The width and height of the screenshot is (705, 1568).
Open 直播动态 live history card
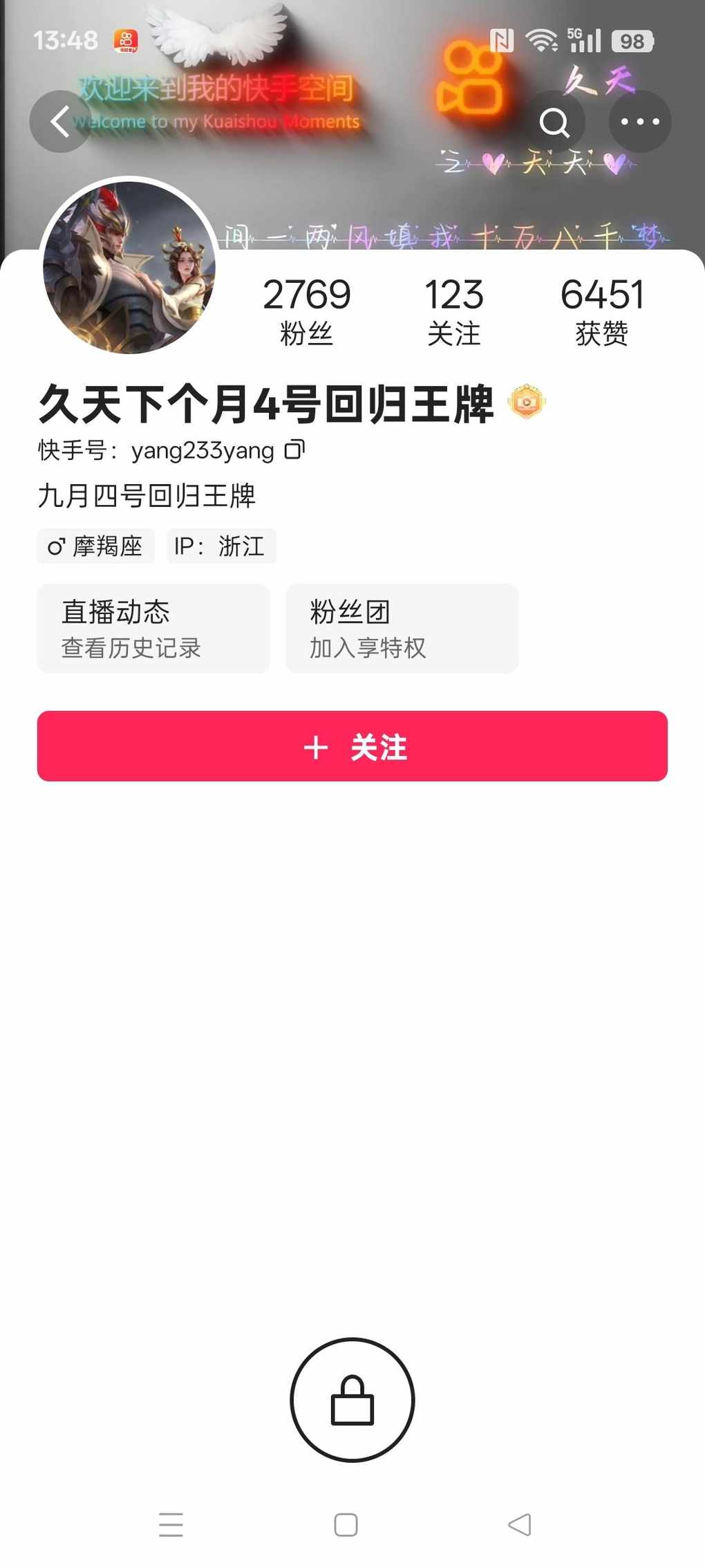(153, 628)
